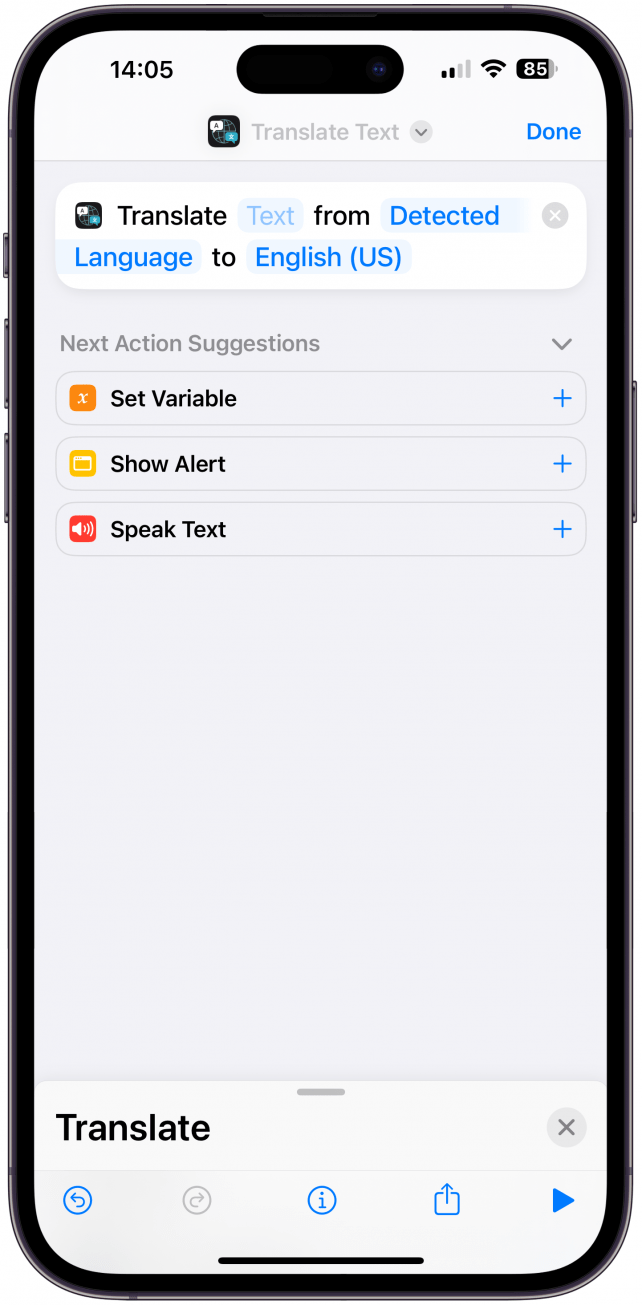The width and height of the screenshot is (642, 1305).
Task: Run the shortcut with play button
Action: pyautogui.click(x=563, y=1200)
